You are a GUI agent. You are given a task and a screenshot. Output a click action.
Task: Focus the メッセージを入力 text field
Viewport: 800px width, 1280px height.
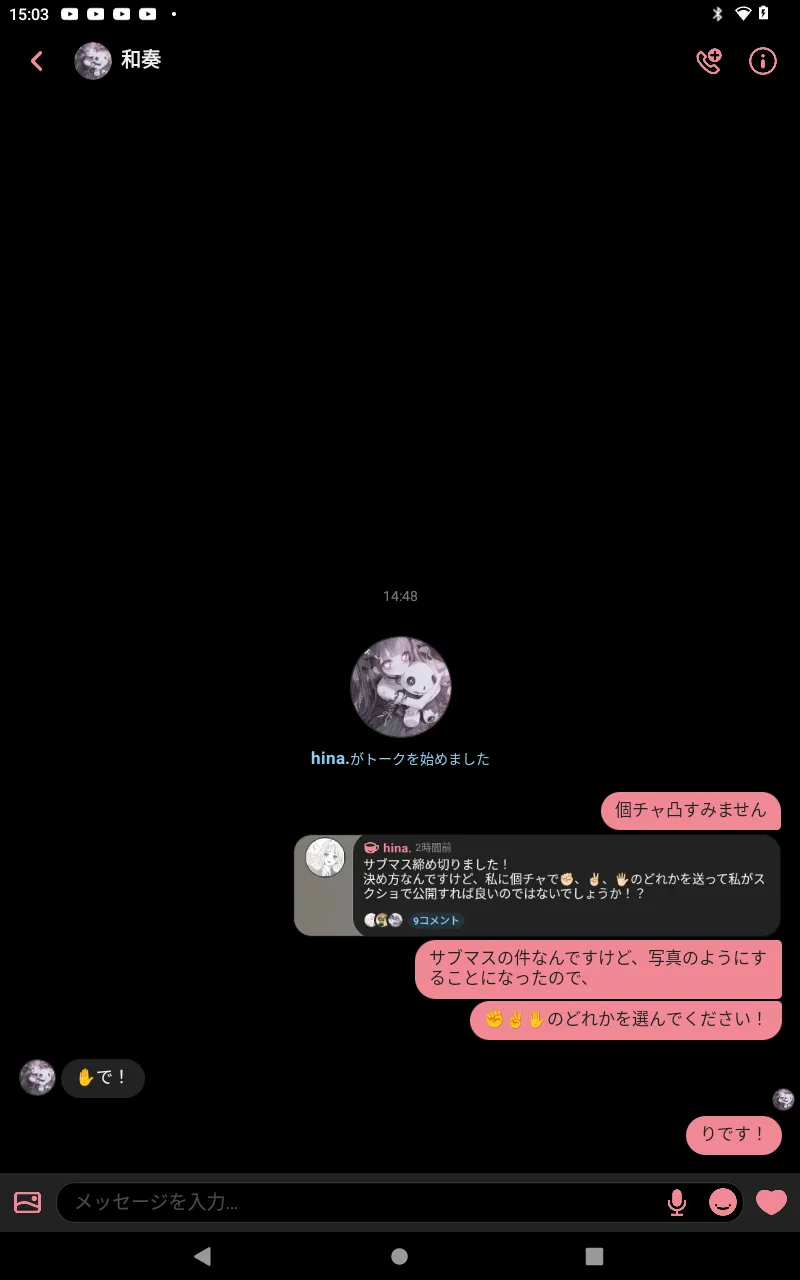pyautogui.click(x=360, y=1202)
